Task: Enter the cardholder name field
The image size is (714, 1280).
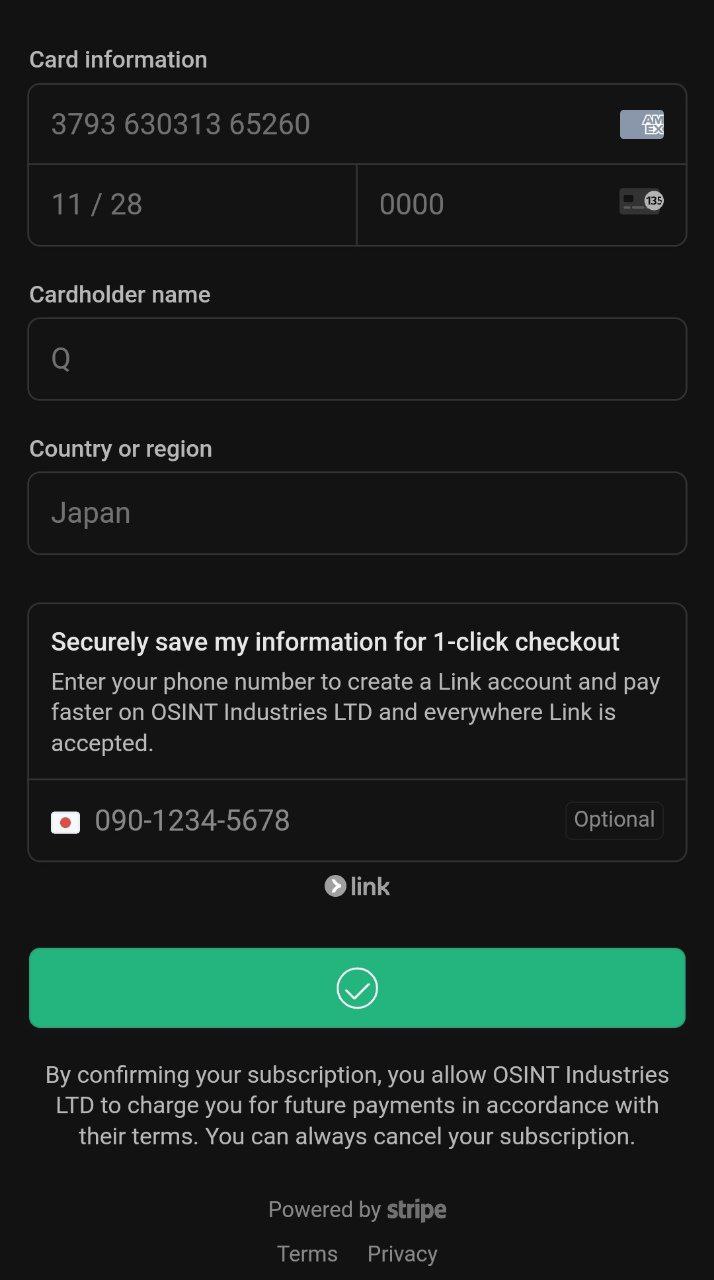Action: click(x=357, y=359)
